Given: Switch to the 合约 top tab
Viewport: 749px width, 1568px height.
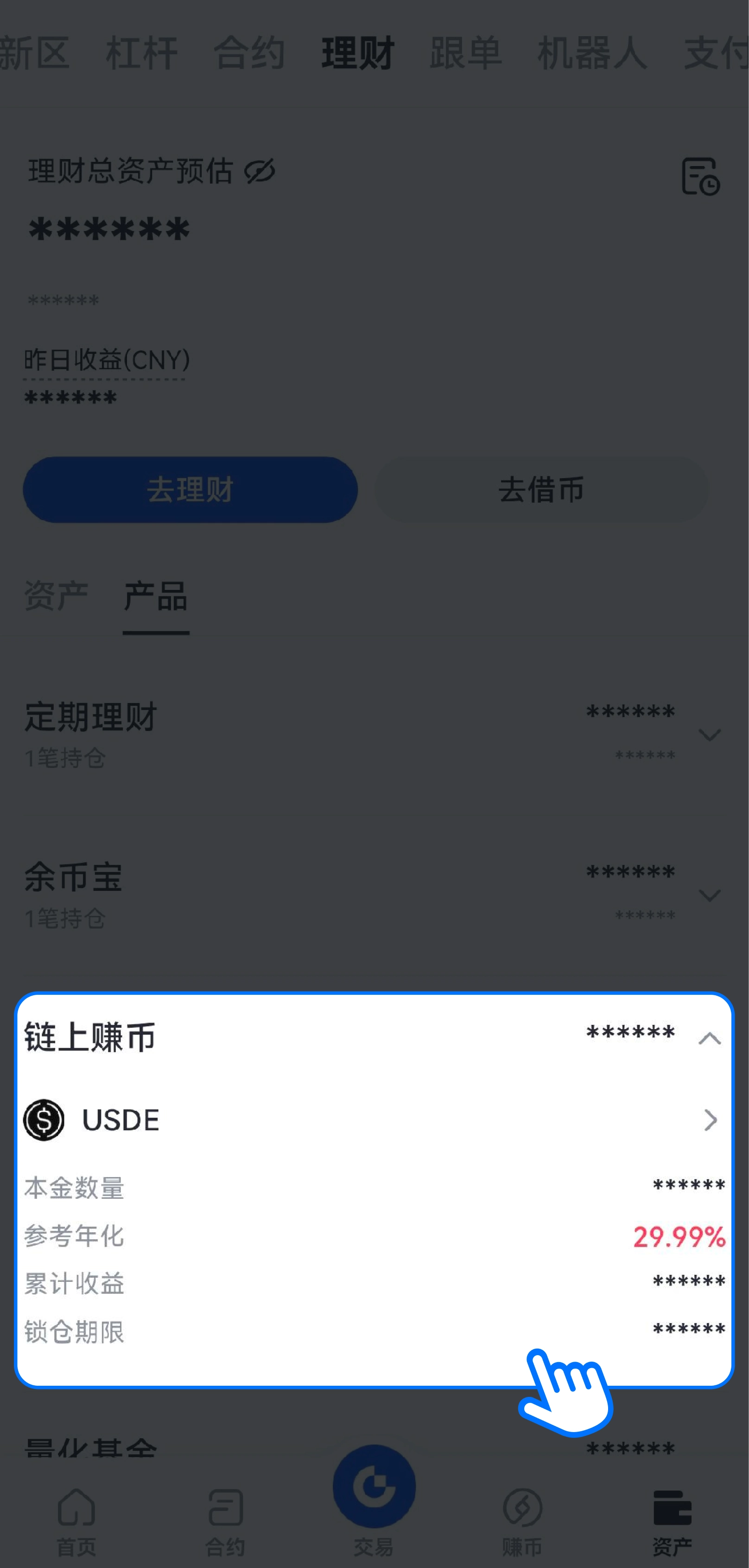Looking at the screenshot, I should tap(249, 53).
